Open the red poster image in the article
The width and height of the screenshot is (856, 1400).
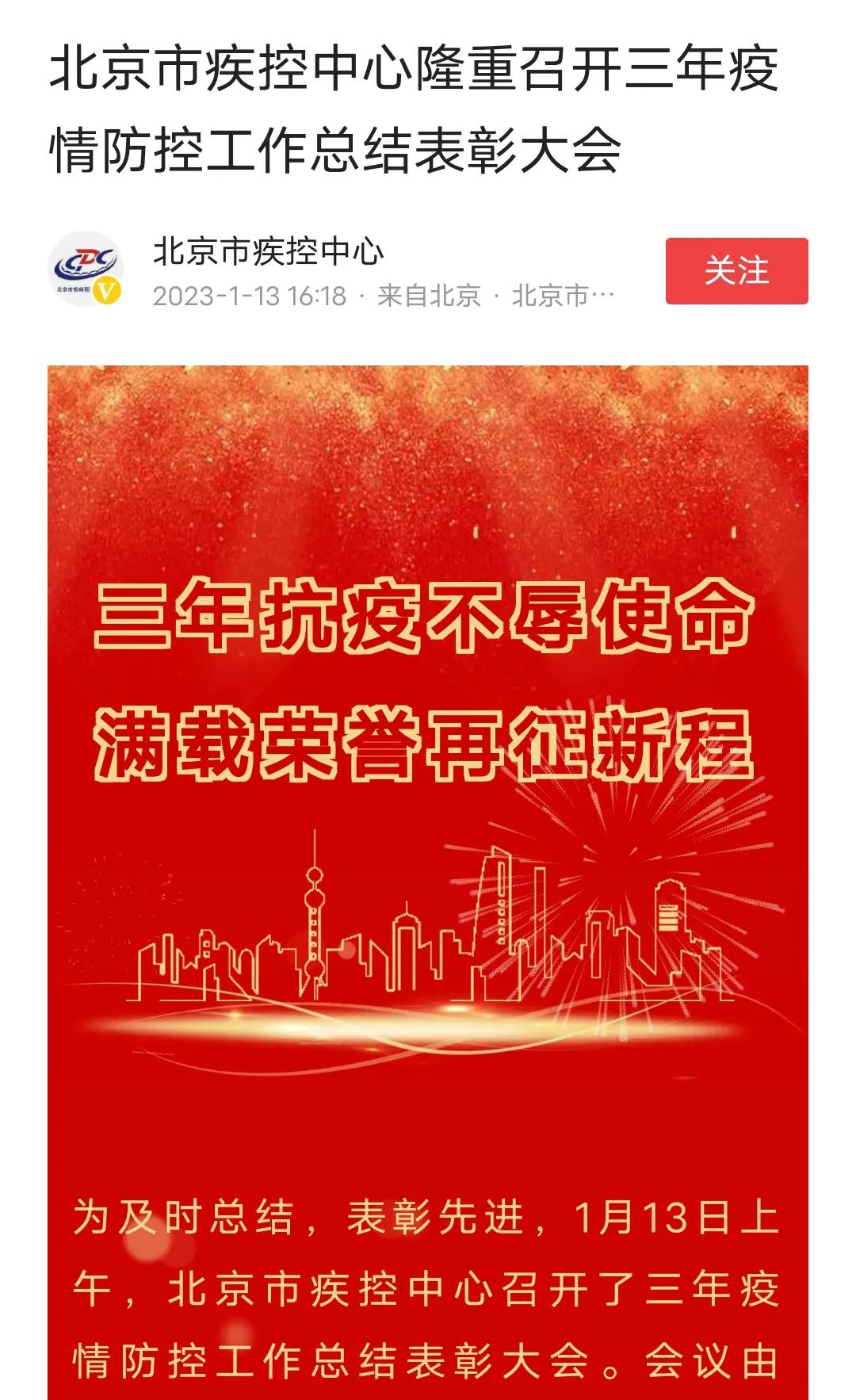(x=428, y=793)
